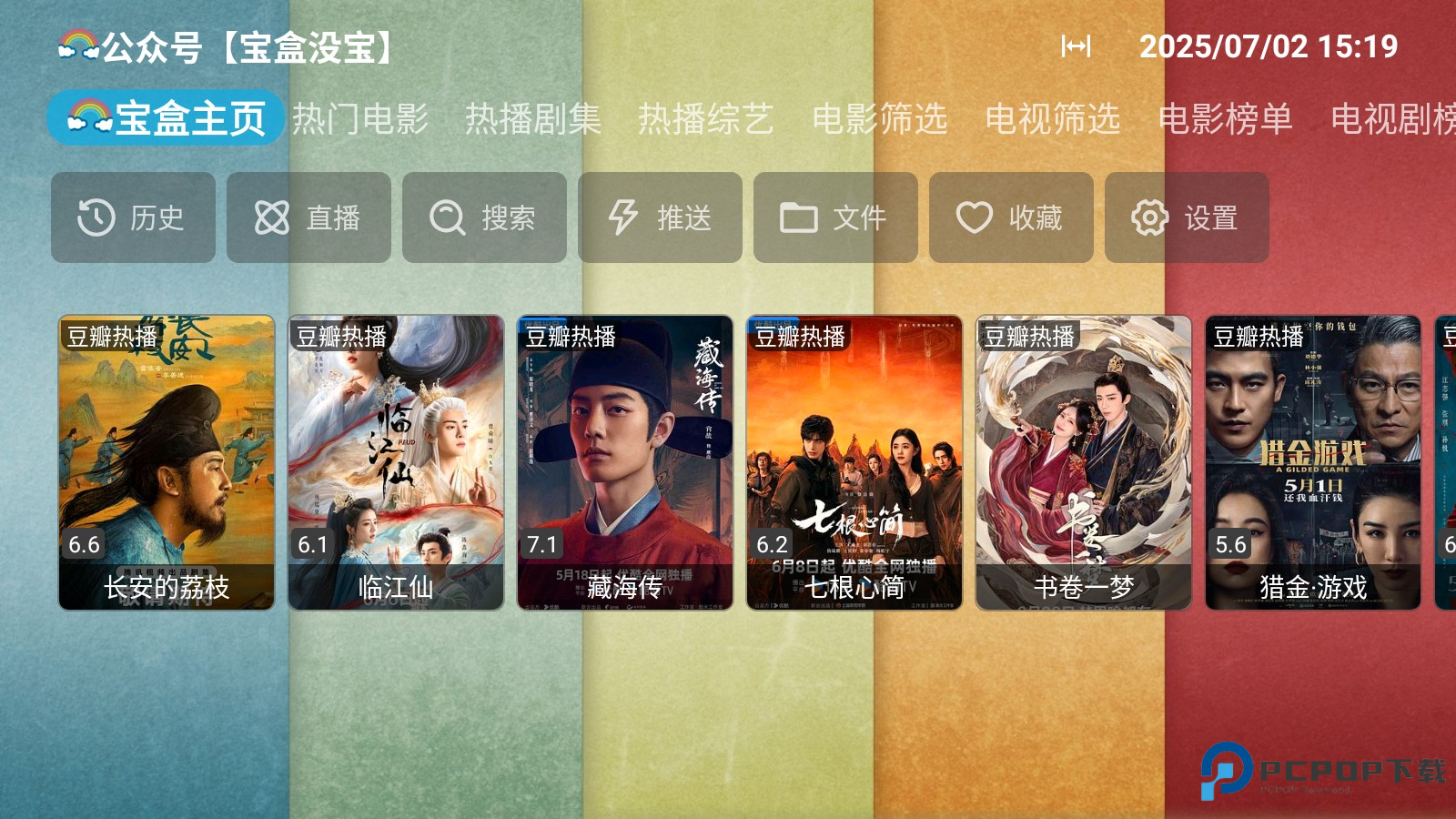Screen dimensions: 1456x819
Task: Open the 临江仙 poster card
Action: point(396,462)
